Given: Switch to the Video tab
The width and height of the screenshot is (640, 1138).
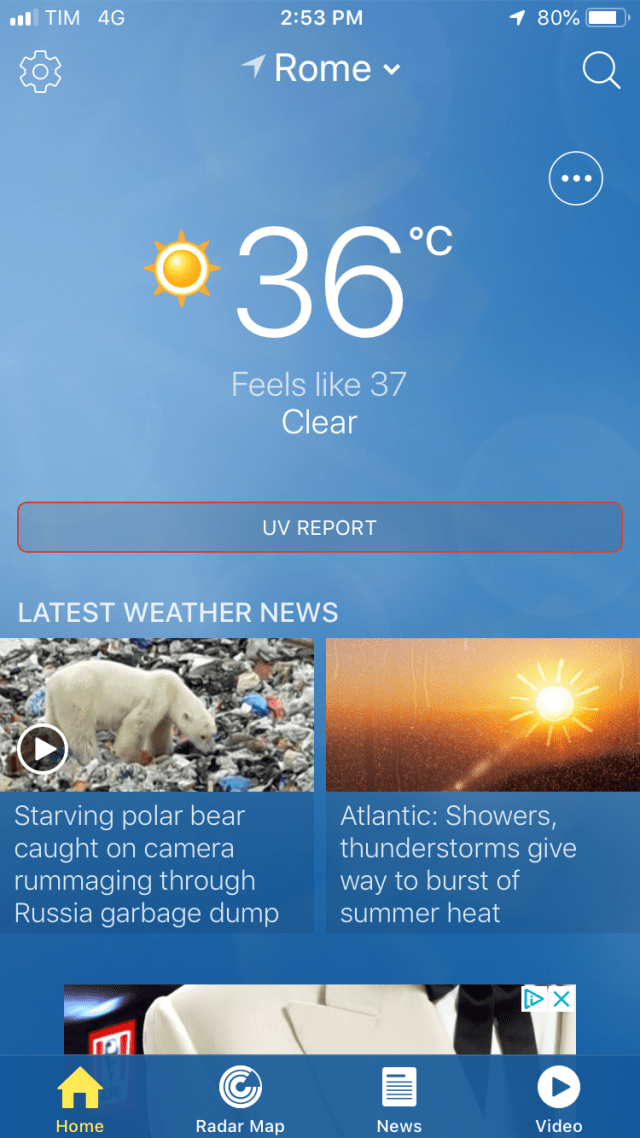Looking at the screenshot, I should coord(559,1099).
